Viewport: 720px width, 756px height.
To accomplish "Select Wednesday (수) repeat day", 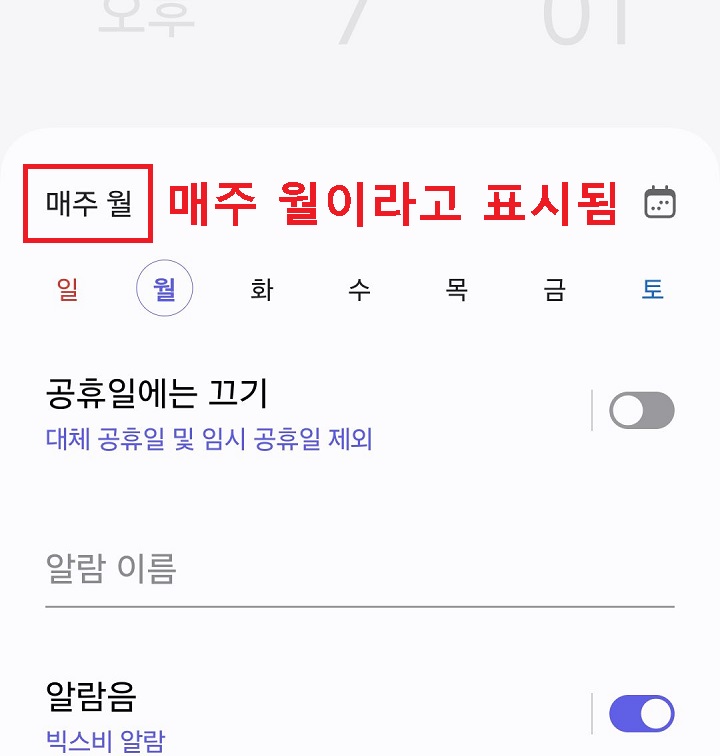I will pyautogui.click(x=358, y=288).
